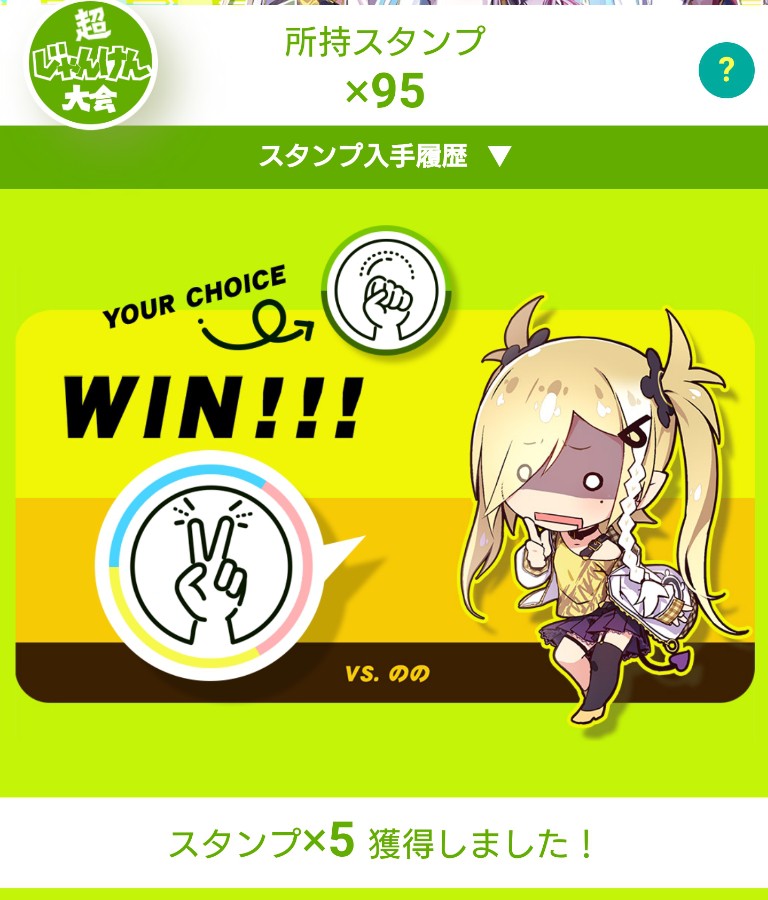
Task: Expand the スタンプ入手履歴 stamp history
Action: (384, 157)
